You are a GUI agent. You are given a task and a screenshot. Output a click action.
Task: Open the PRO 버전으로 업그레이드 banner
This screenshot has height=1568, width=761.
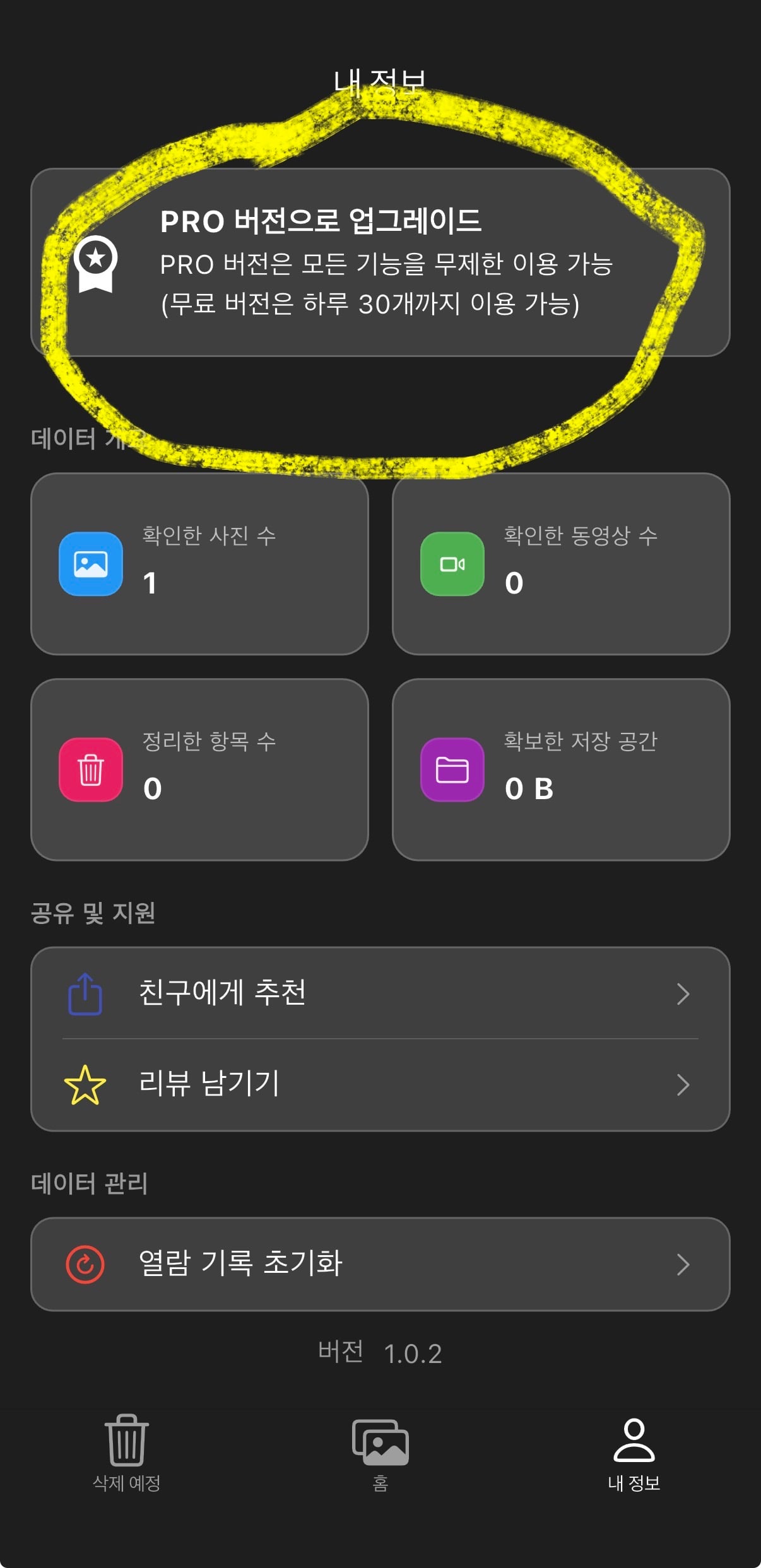click(380, 262)
